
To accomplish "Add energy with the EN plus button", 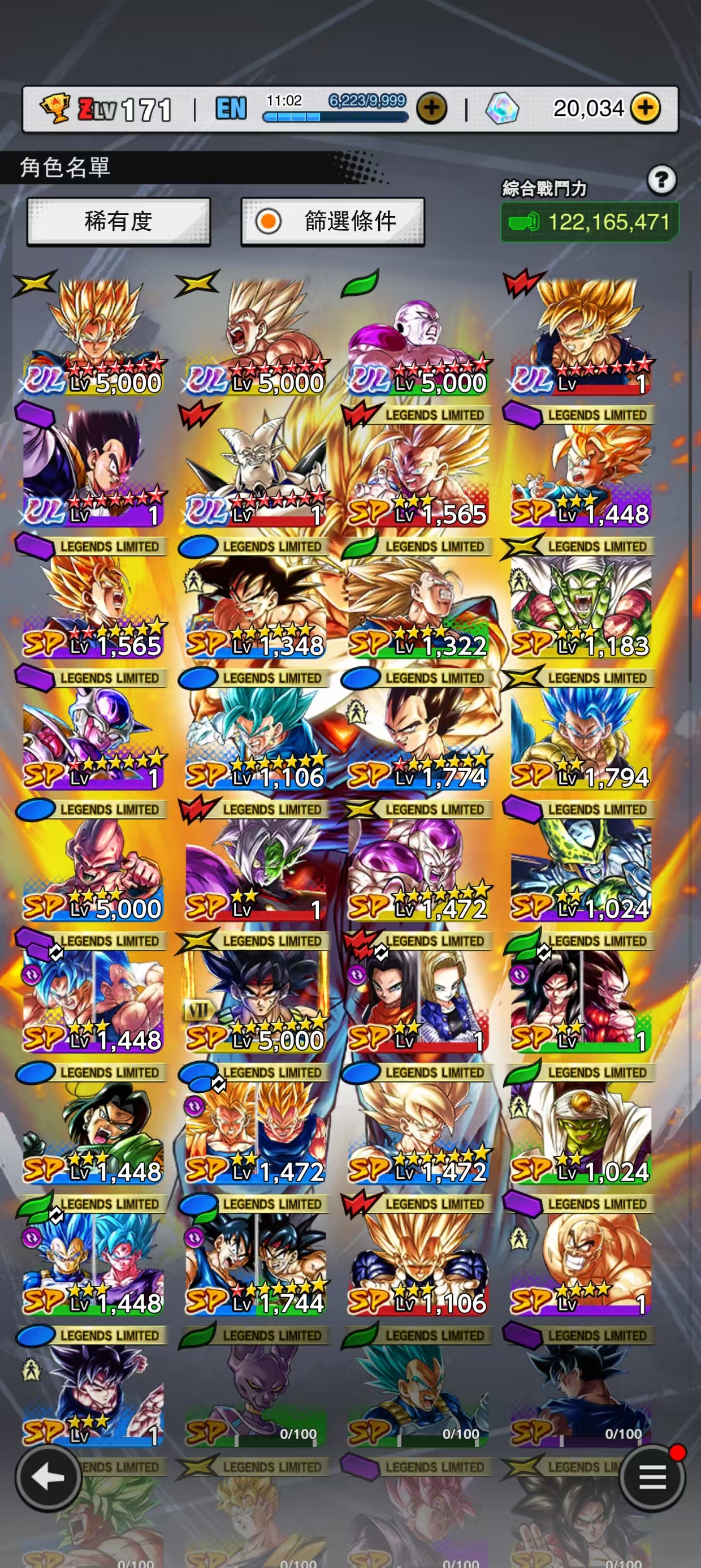I will 431,109.
